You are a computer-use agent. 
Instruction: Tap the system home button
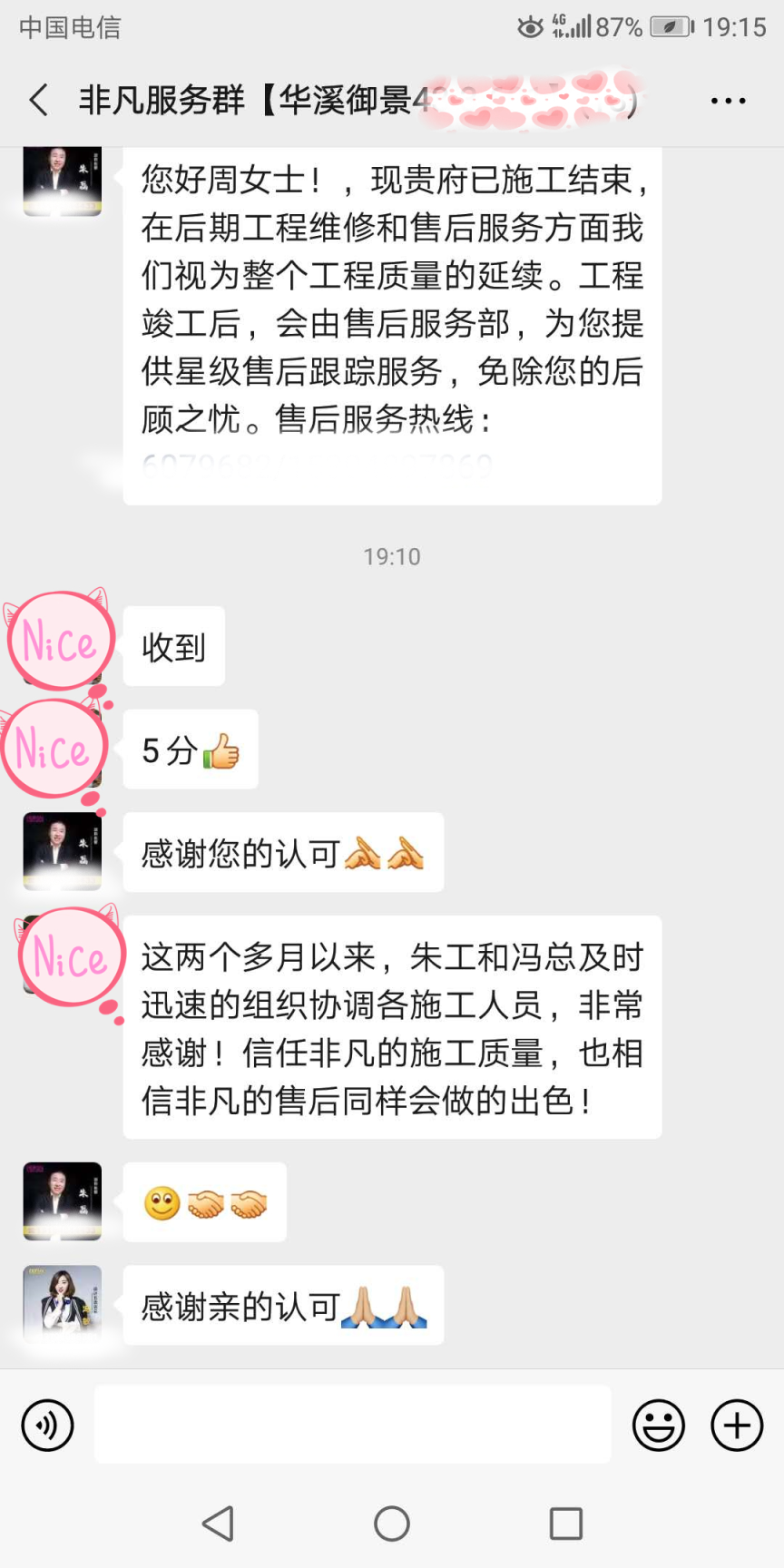[x=392, y=1524]
